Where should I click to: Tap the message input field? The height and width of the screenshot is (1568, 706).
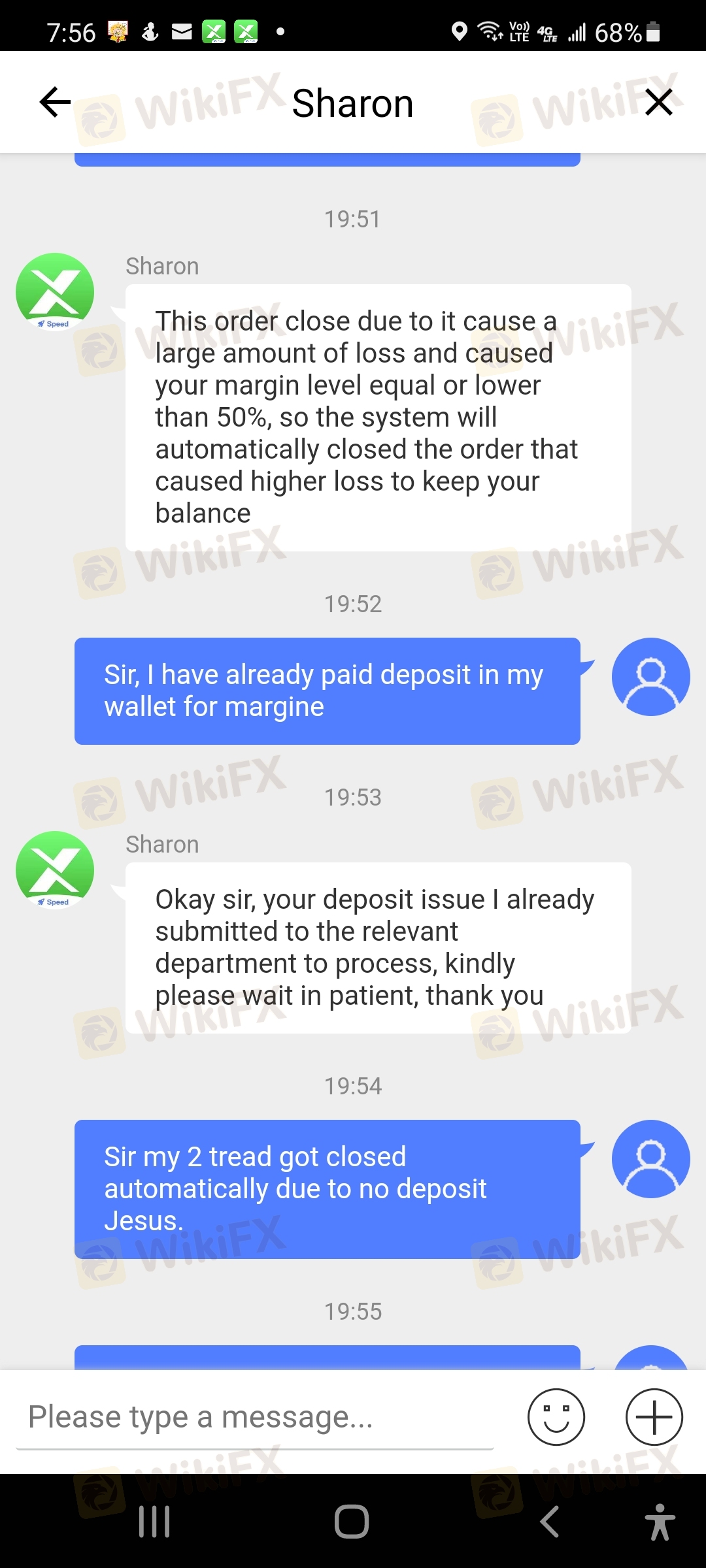tap(255, 1417)
